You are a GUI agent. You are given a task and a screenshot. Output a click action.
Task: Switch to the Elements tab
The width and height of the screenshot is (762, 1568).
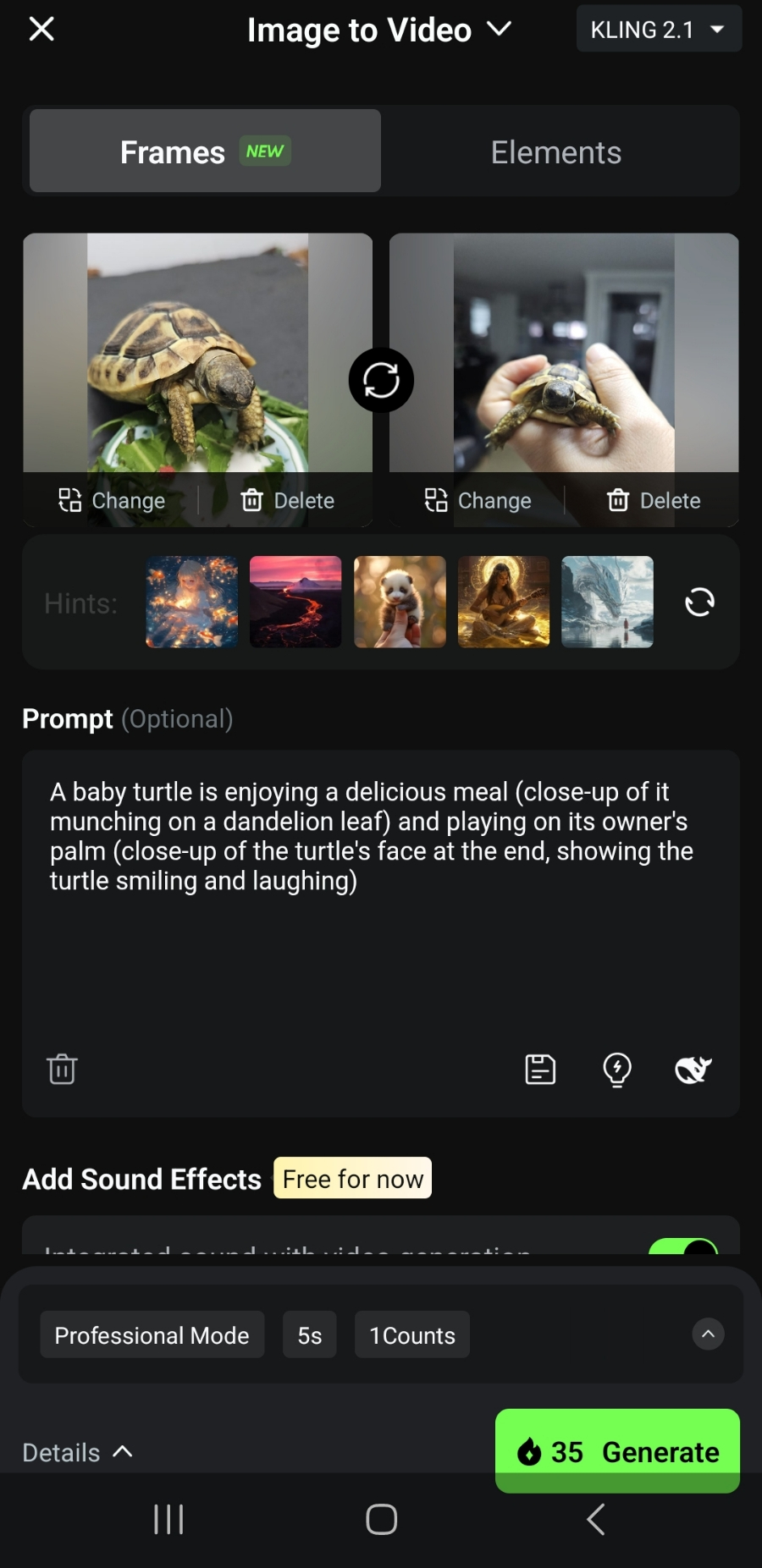[x=556, y=152]
